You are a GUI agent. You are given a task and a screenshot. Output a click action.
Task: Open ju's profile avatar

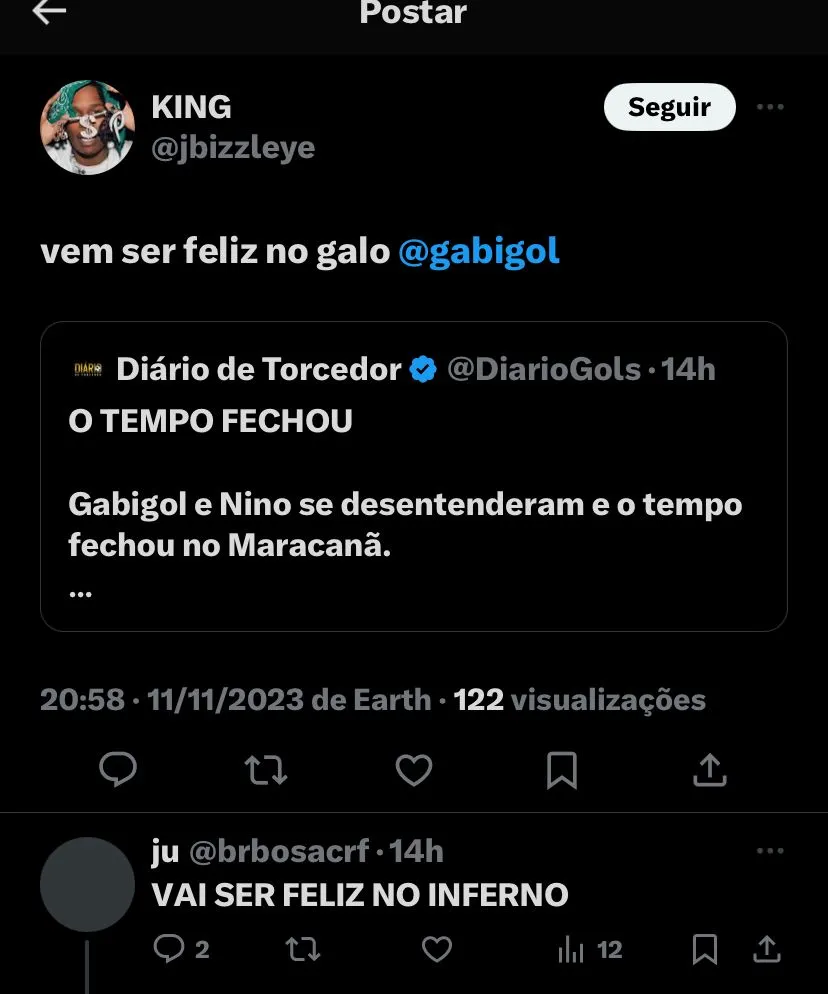pos(87,885)
